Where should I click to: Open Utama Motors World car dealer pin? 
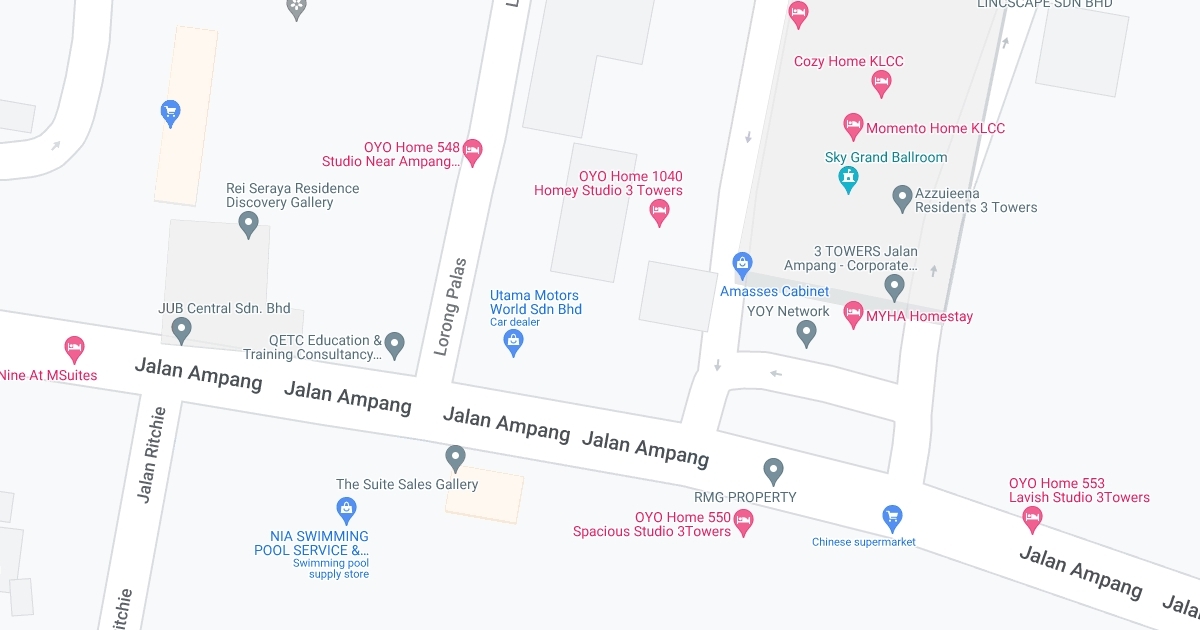tap(513, 342)
